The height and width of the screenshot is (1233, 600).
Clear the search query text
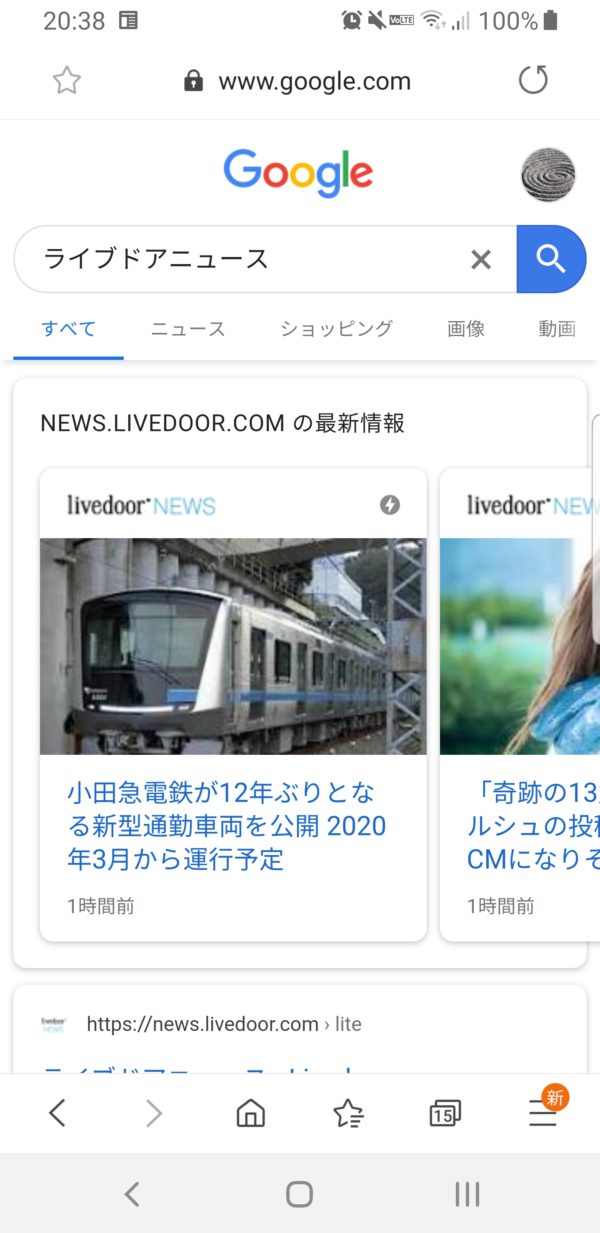(x=481, y=260)
